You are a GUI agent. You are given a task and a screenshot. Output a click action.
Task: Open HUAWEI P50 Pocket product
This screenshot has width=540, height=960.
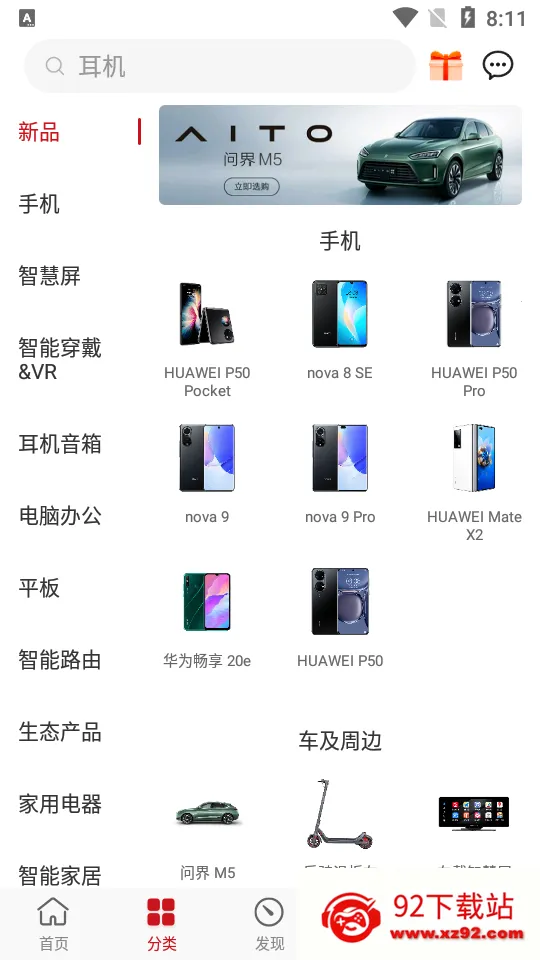[x=207, y=339]
